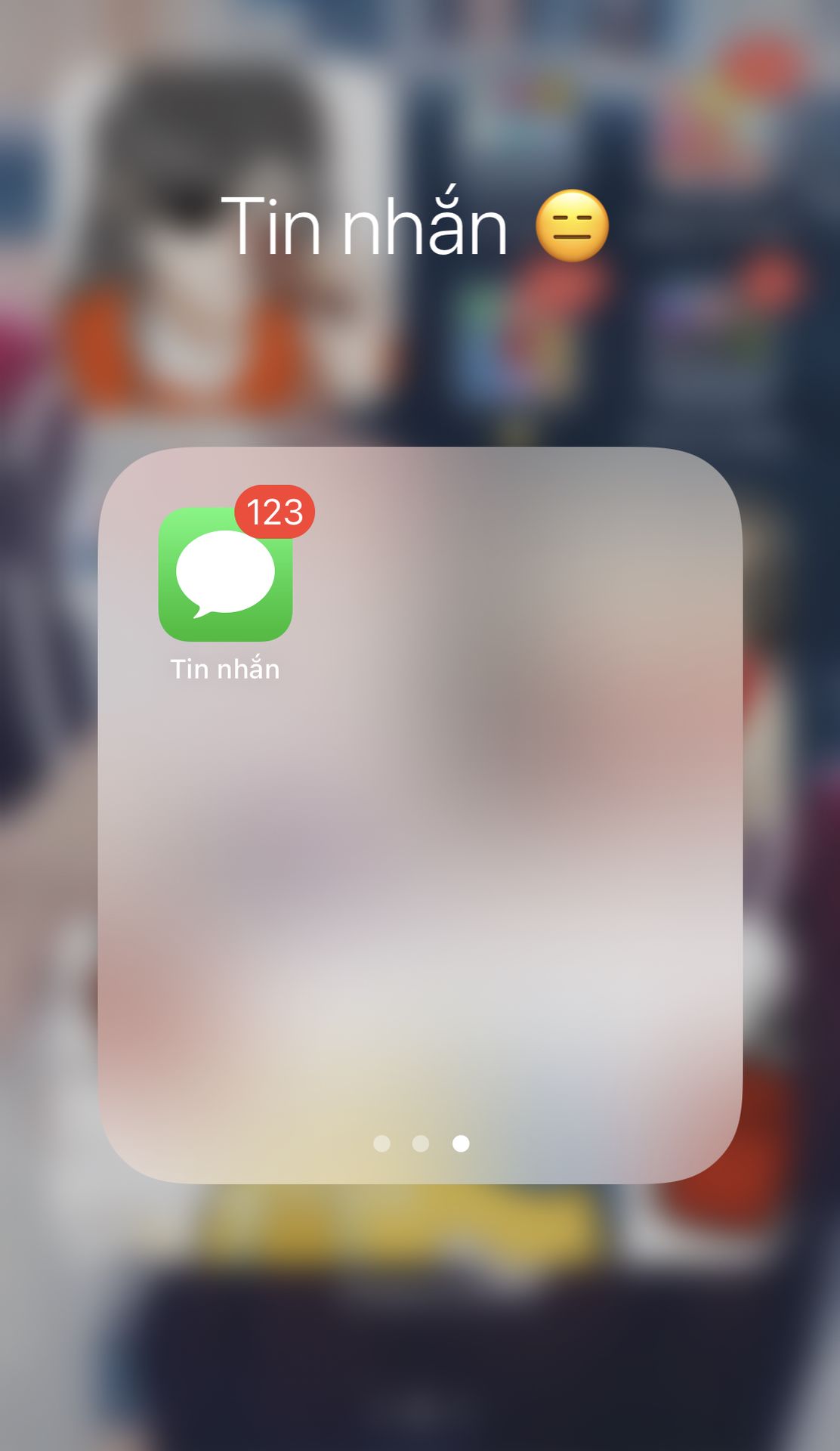Image resolution: width=840 pixels, height=1451 pixels.
Task: Tap the folder page indicator dots
Action: [421, 1143]
